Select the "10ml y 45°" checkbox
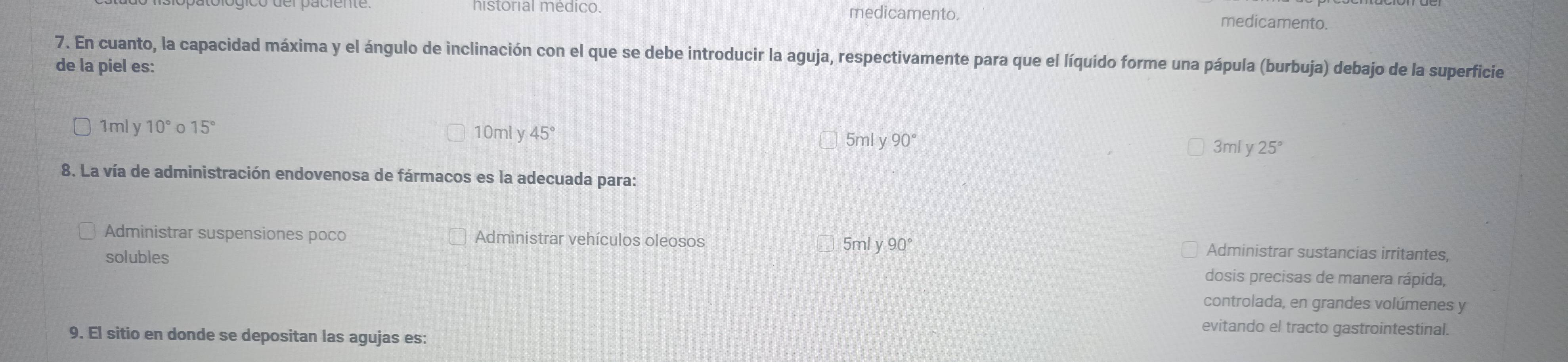Screen dimensions: 1568x362 [x=456, y=133]
